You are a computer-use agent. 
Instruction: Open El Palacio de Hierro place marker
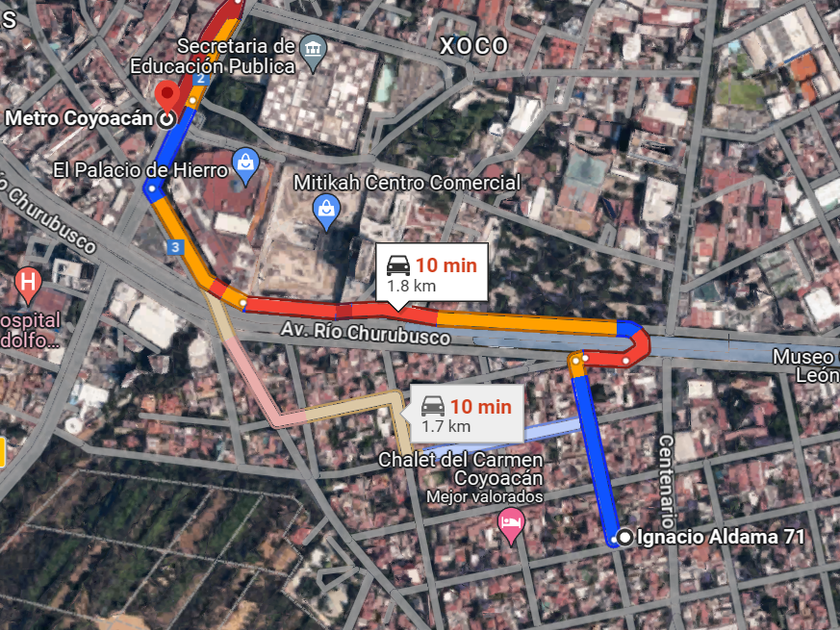(245, 164)
